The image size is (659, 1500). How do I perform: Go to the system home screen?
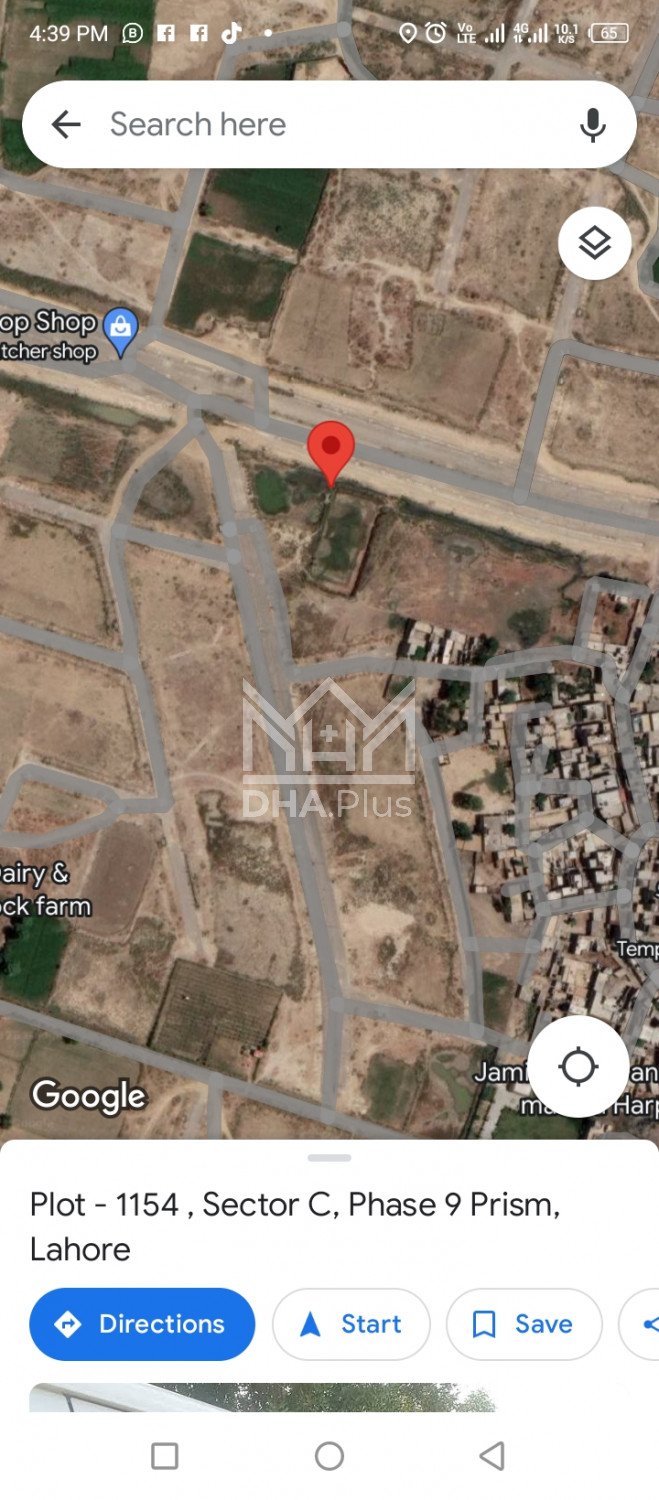click(329, 1456)
